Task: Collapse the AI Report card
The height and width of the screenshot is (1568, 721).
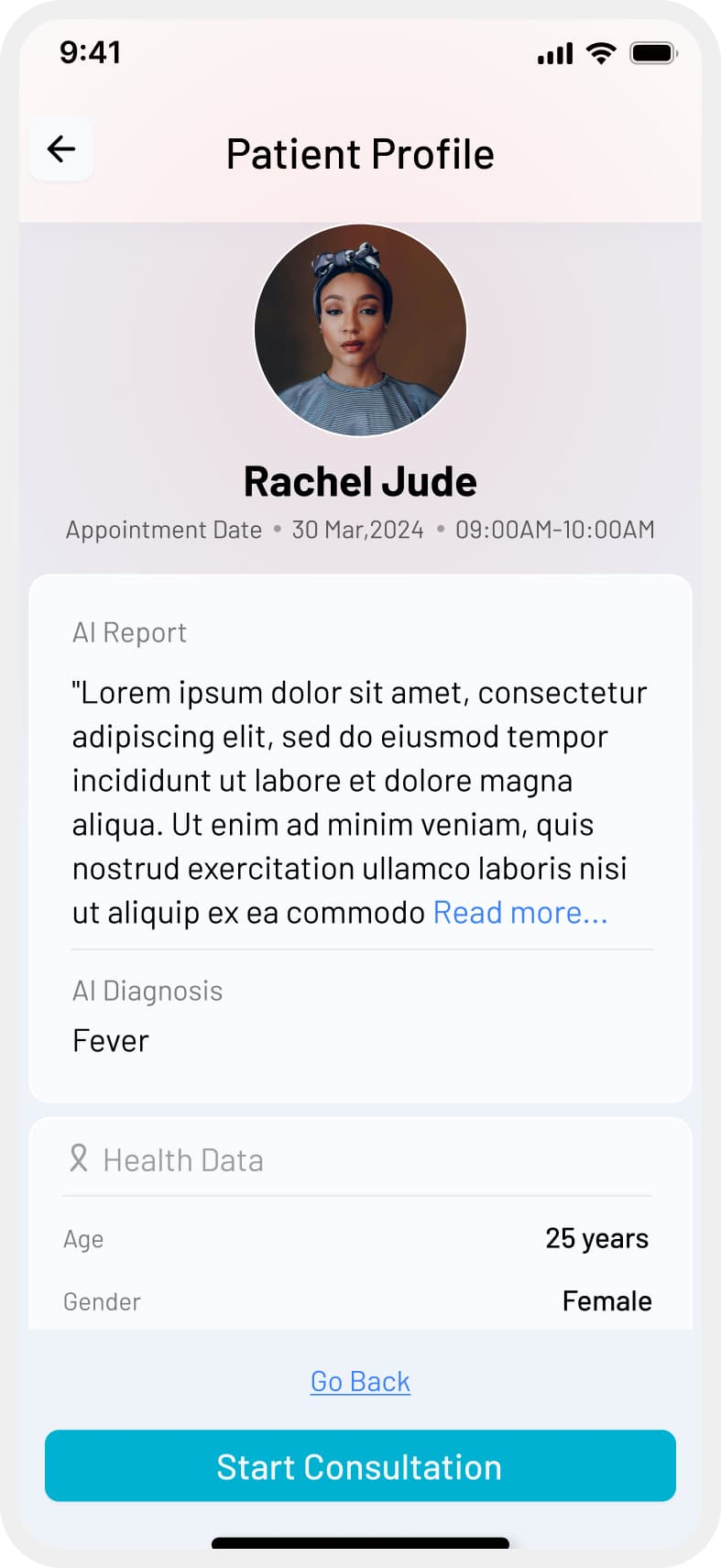Action: click(x=129, y=631)
